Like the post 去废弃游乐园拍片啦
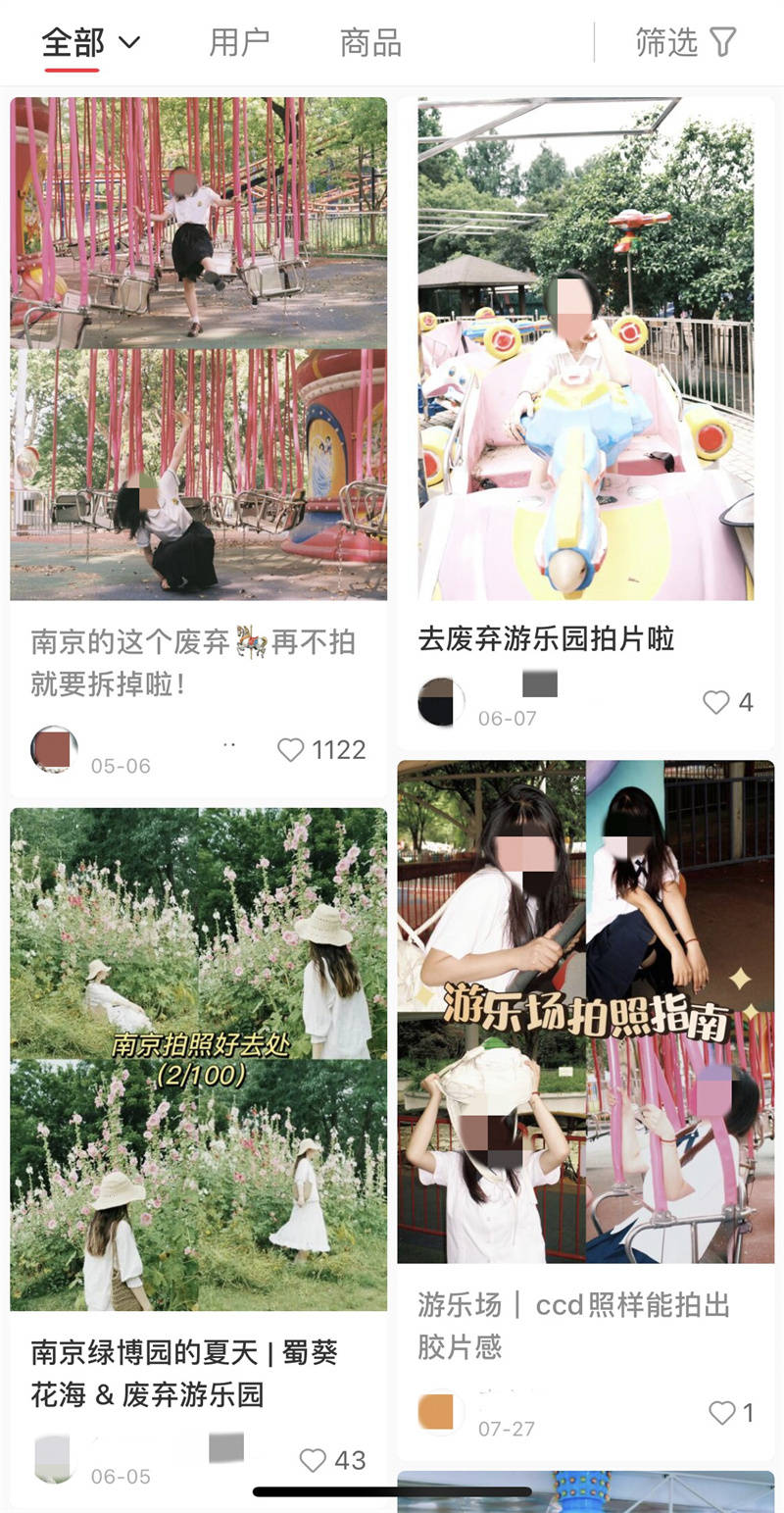784x1513 pixels. point(716,702)
